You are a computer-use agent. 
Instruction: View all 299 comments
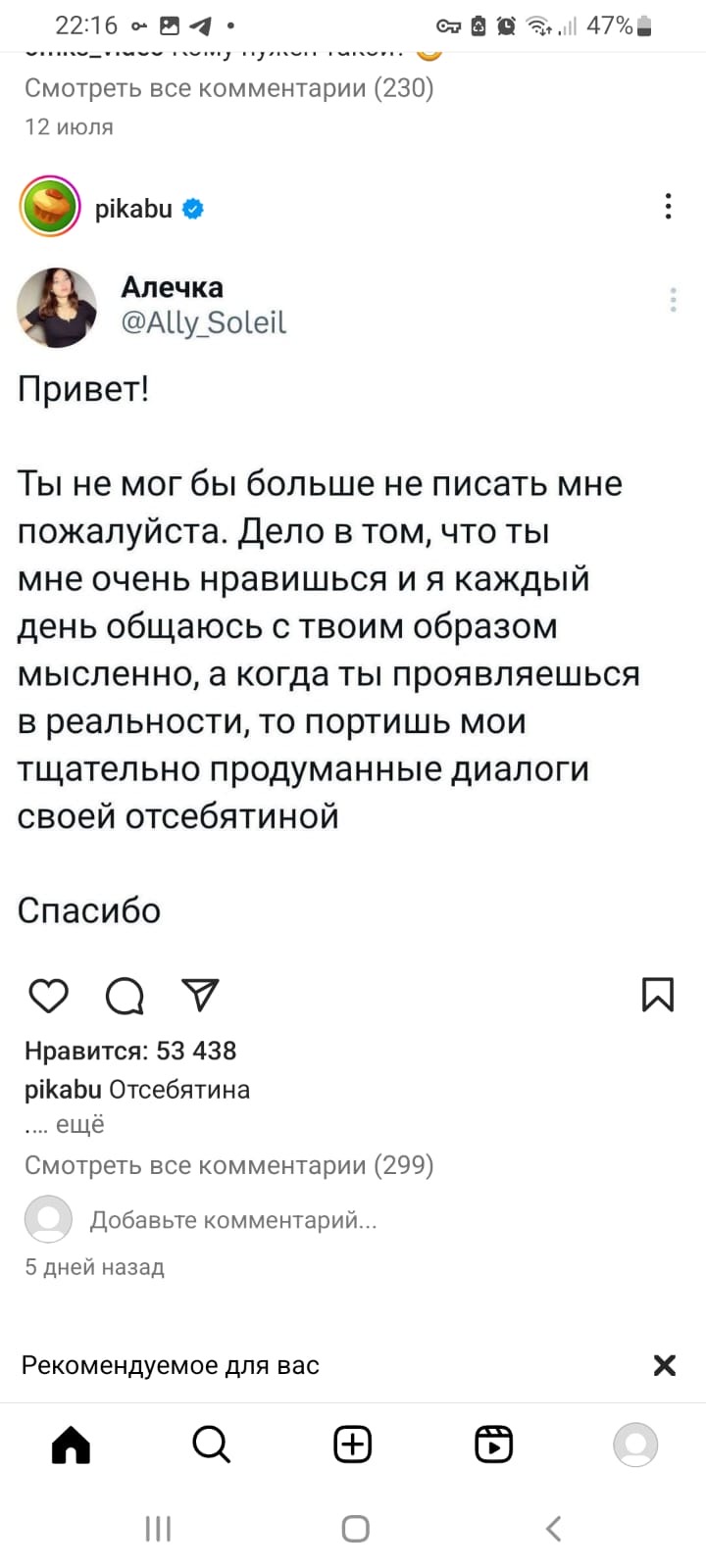click(228, 1165)
